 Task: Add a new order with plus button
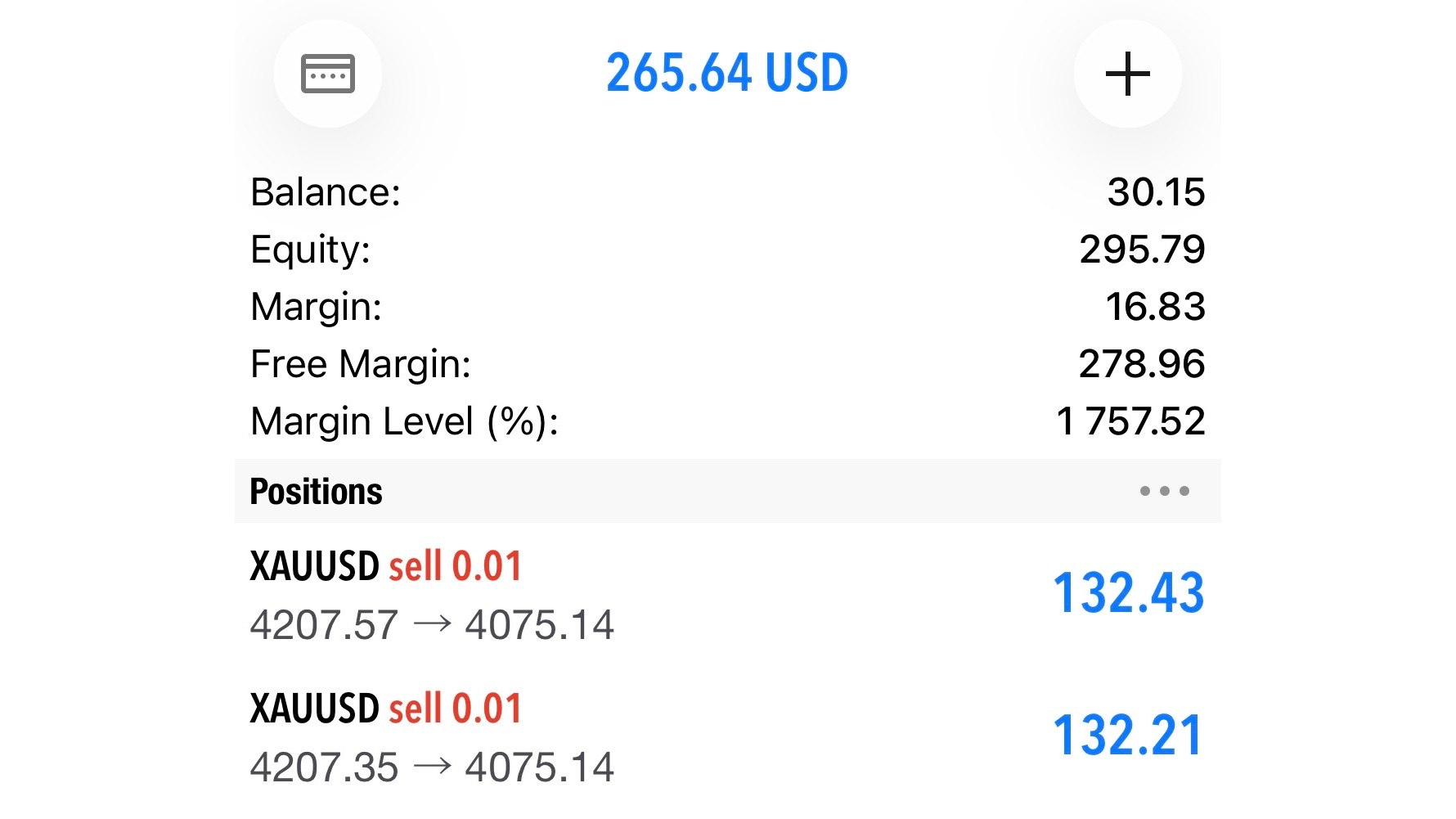pyautogui.click(x=1127, y=74)
